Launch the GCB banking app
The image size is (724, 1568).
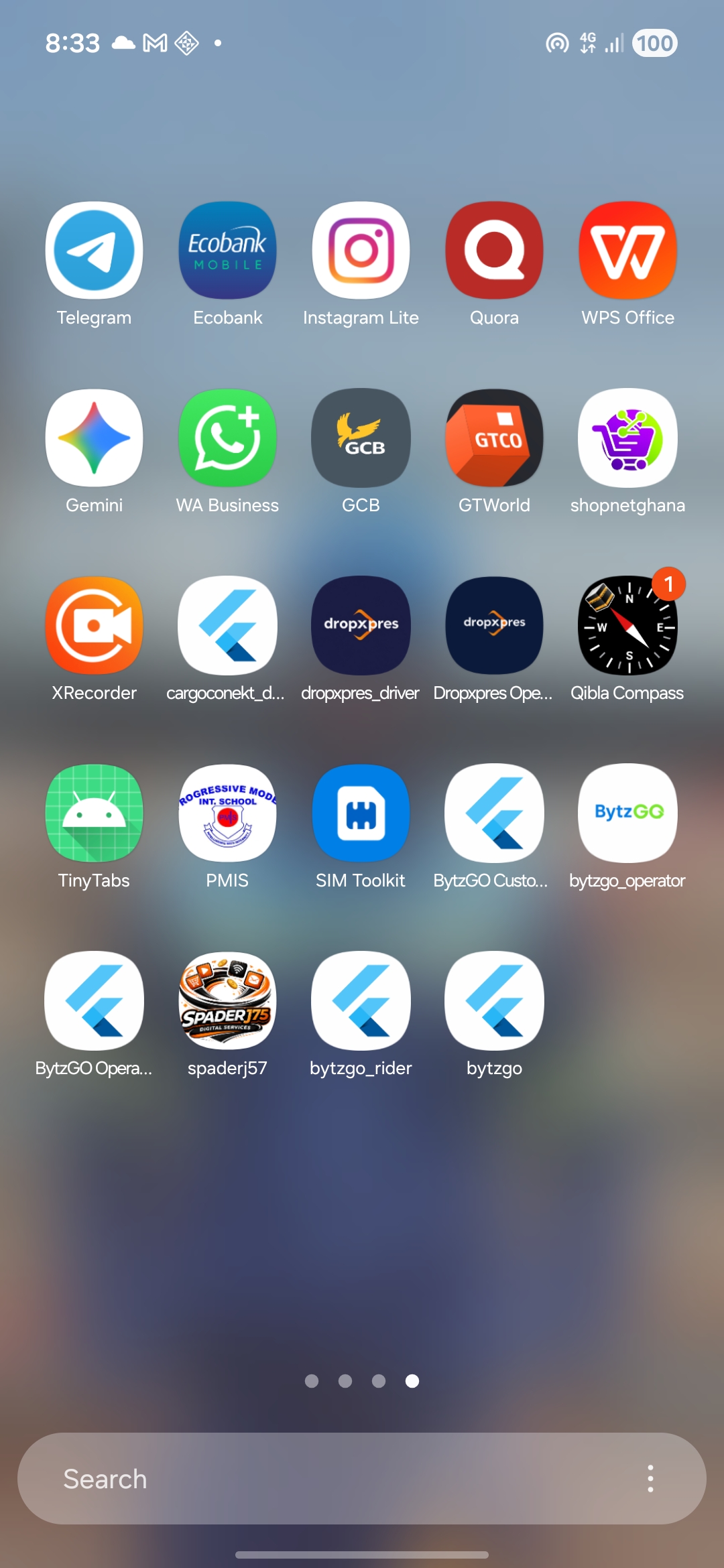(361, 438)
